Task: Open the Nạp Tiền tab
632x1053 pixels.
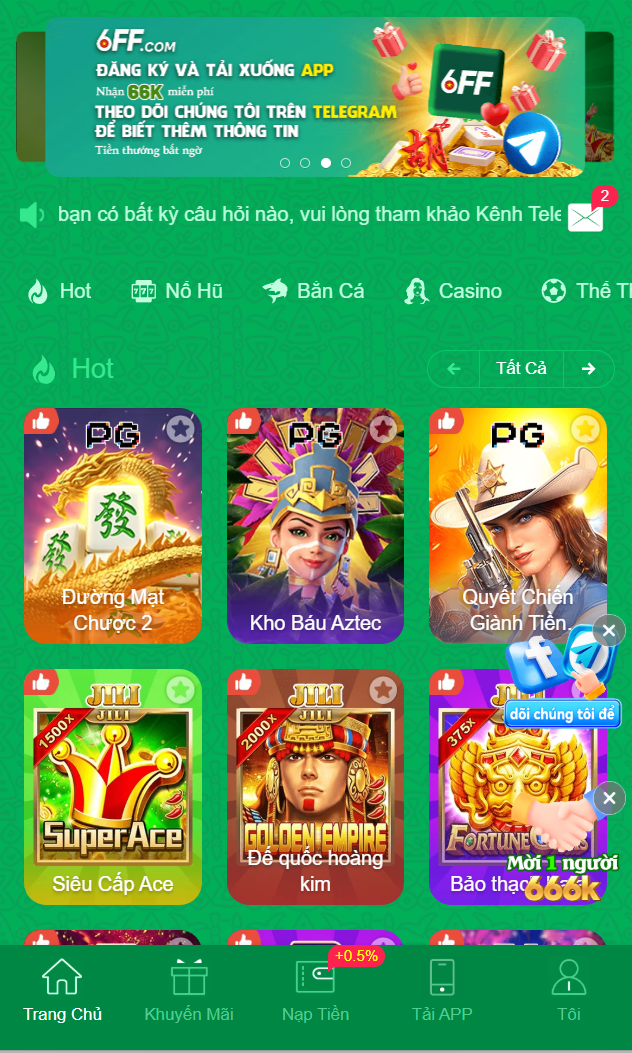Action: [315, 990]
